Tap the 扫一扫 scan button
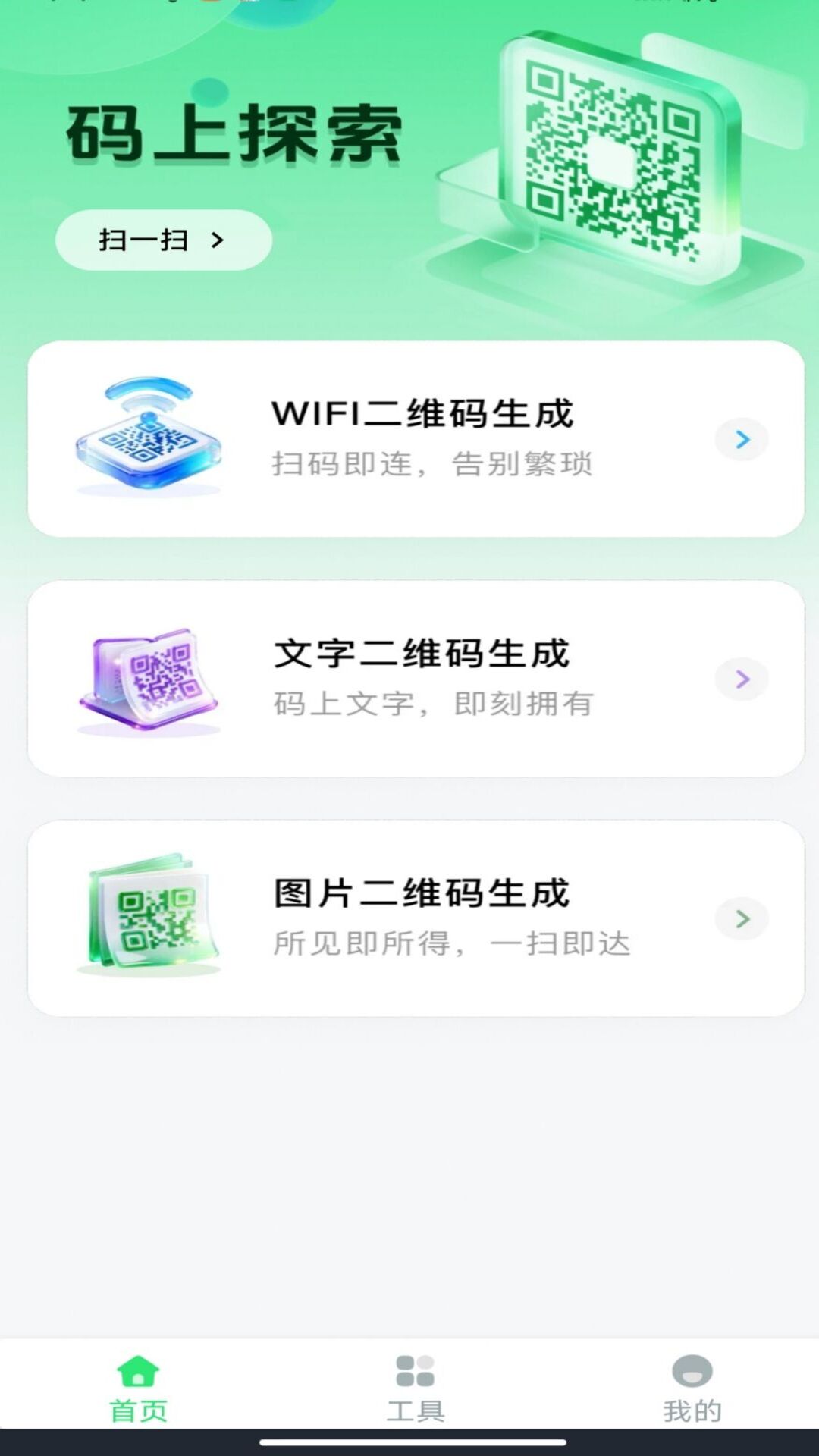This screenshot has width=819, height=1456. pos(164,239)
